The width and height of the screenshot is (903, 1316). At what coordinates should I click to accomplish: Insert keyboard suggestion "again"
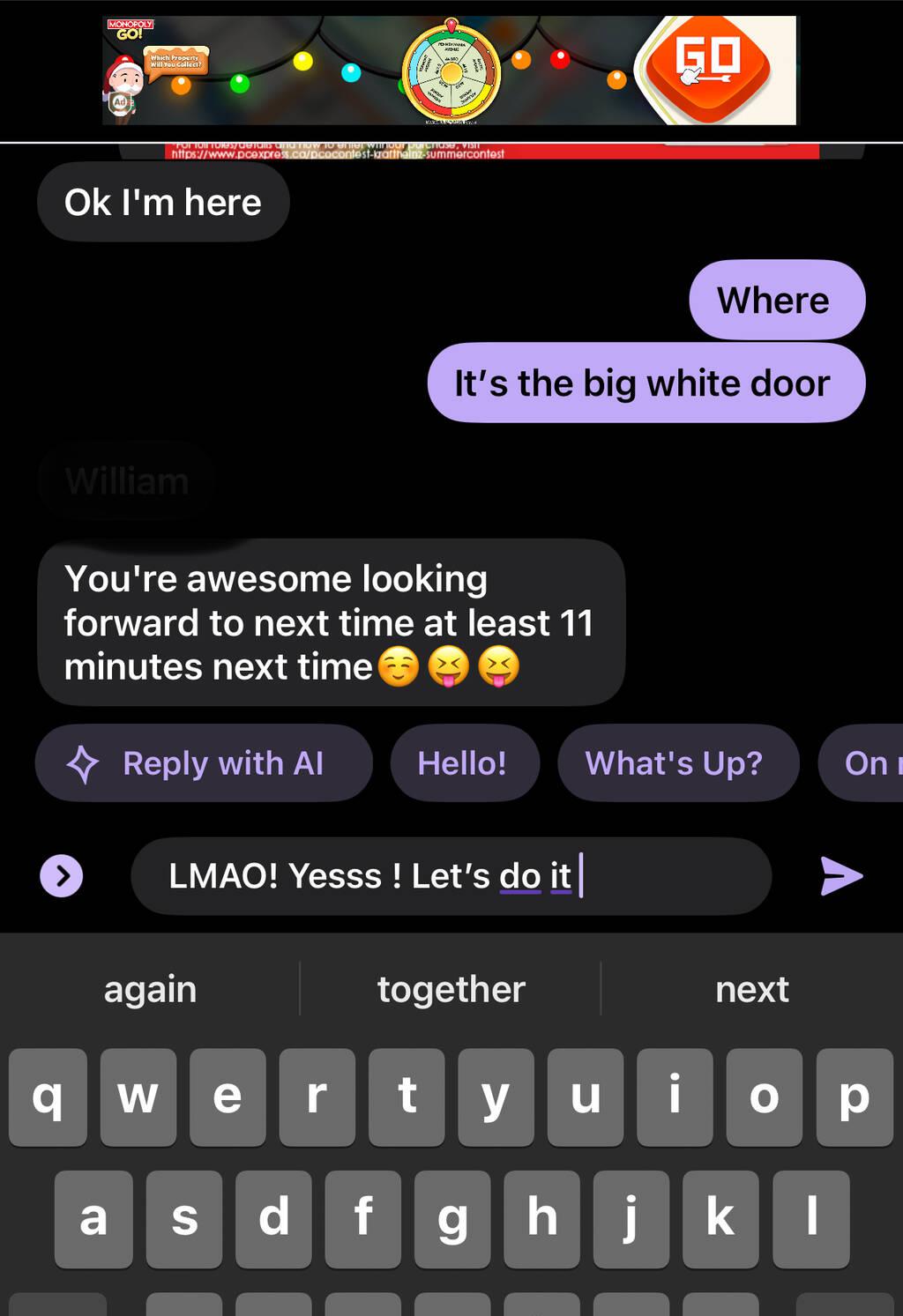(150, 989)
